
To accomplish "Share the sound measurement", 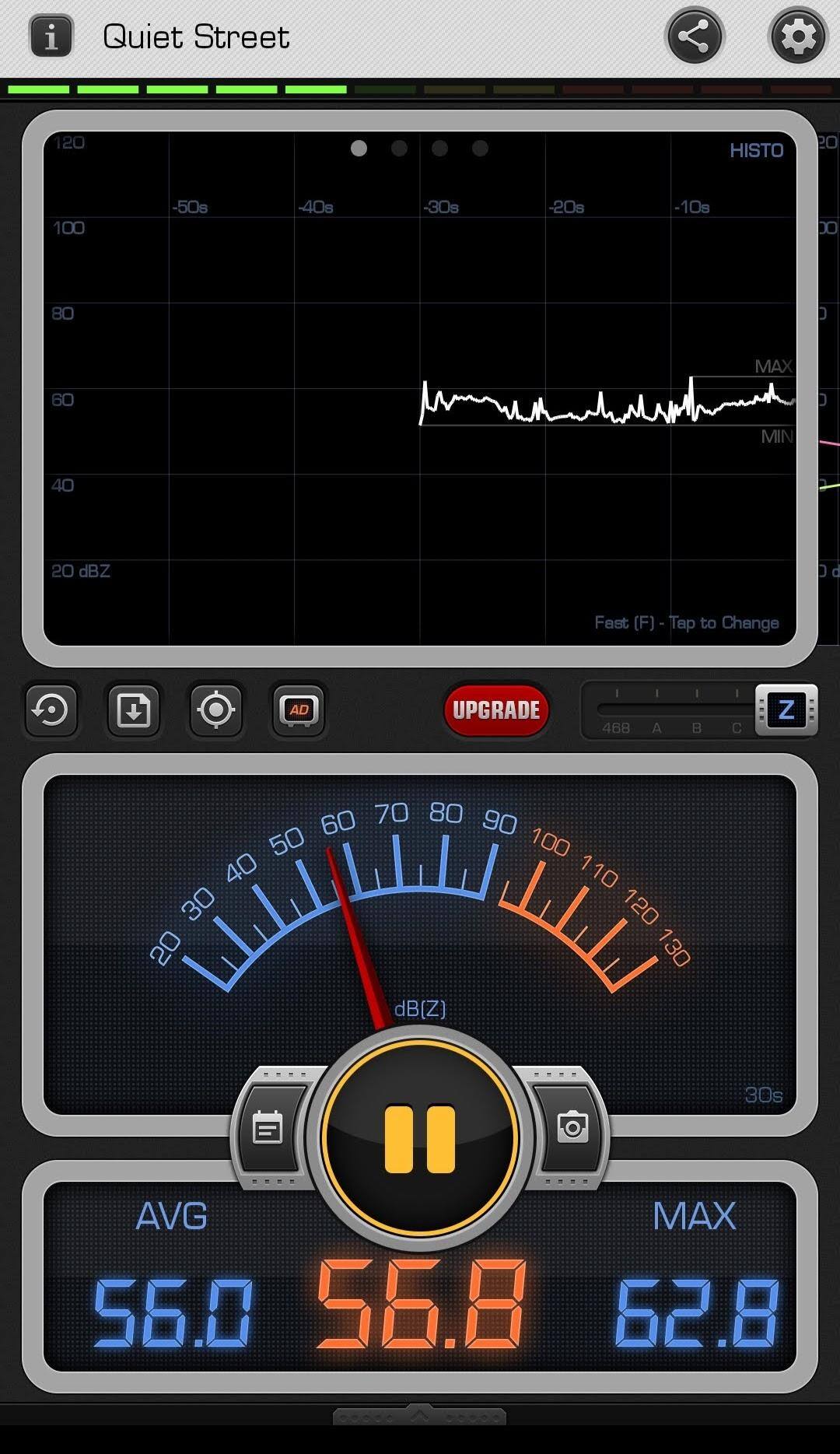I will pyautogui.click(x=694, y=37).
